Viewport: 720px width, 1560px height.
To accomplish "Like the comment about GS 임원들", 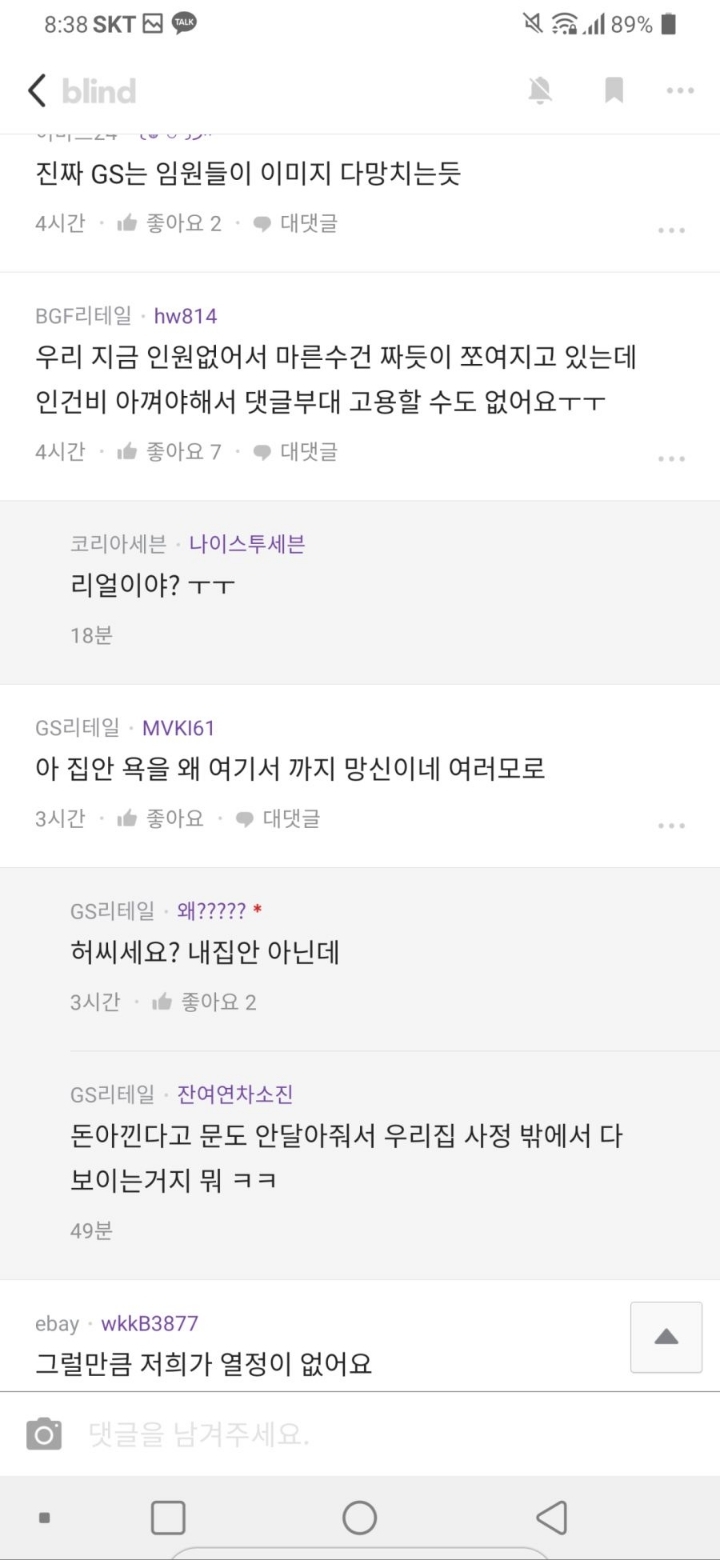I will (x=169, y=223).
